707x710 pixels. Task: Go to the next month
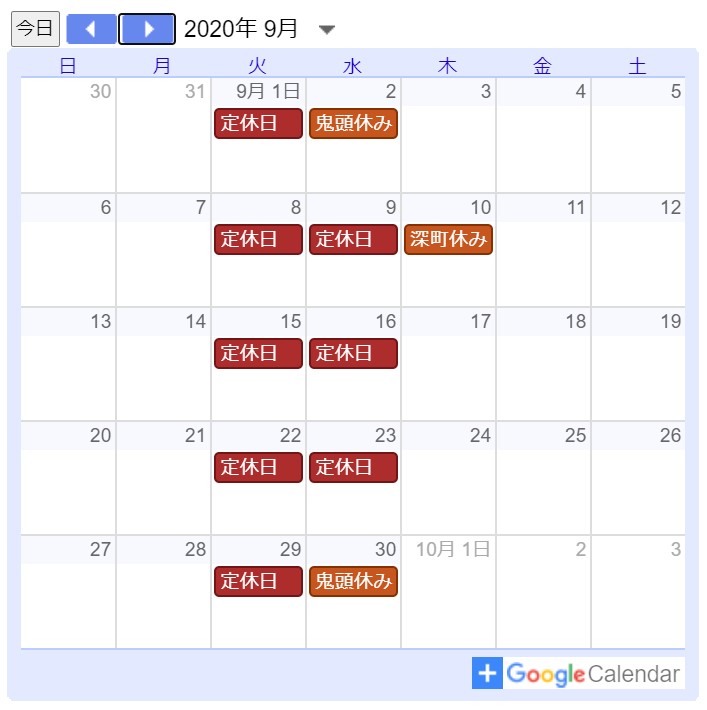click(x=148, y=29)
